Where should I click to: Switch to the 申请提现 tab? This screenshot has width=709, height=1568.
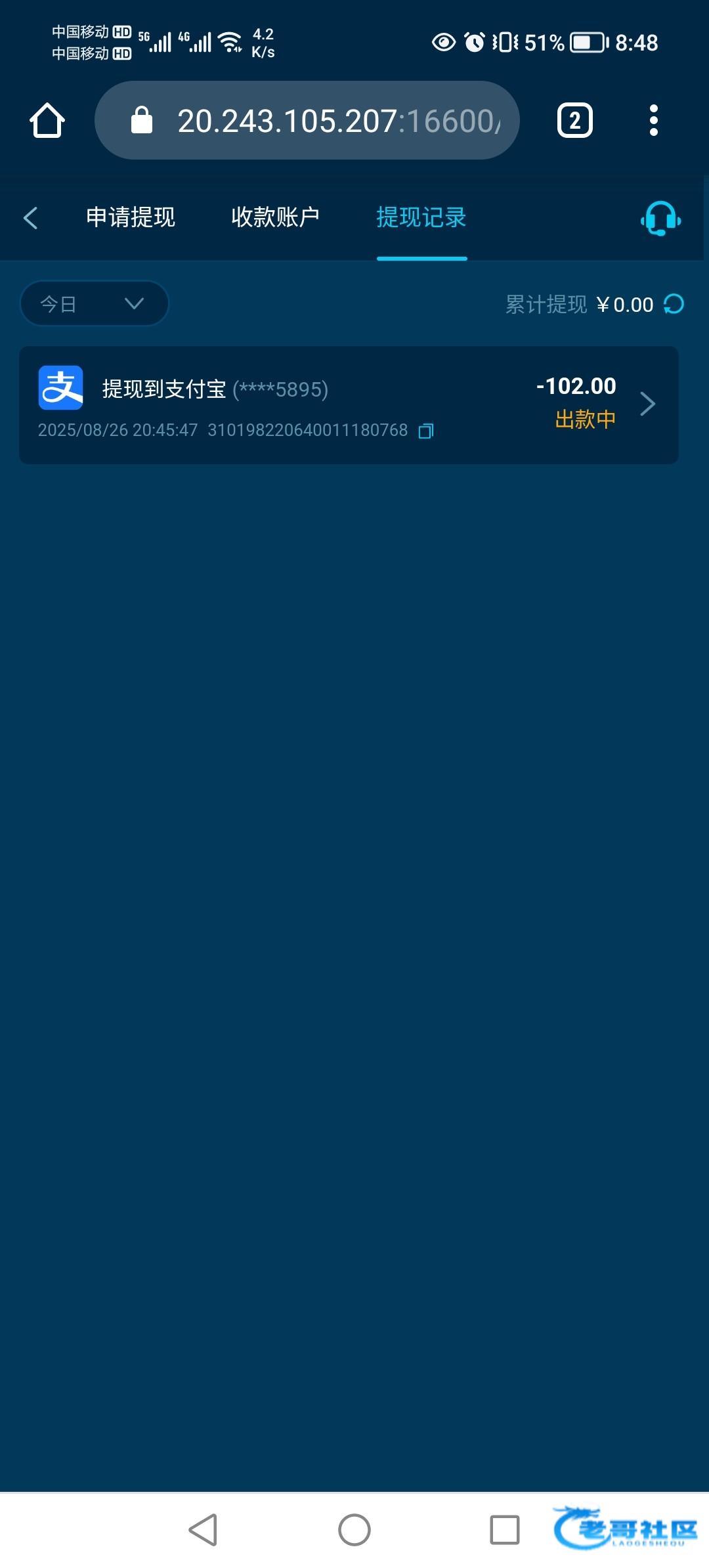click(131, 217)
